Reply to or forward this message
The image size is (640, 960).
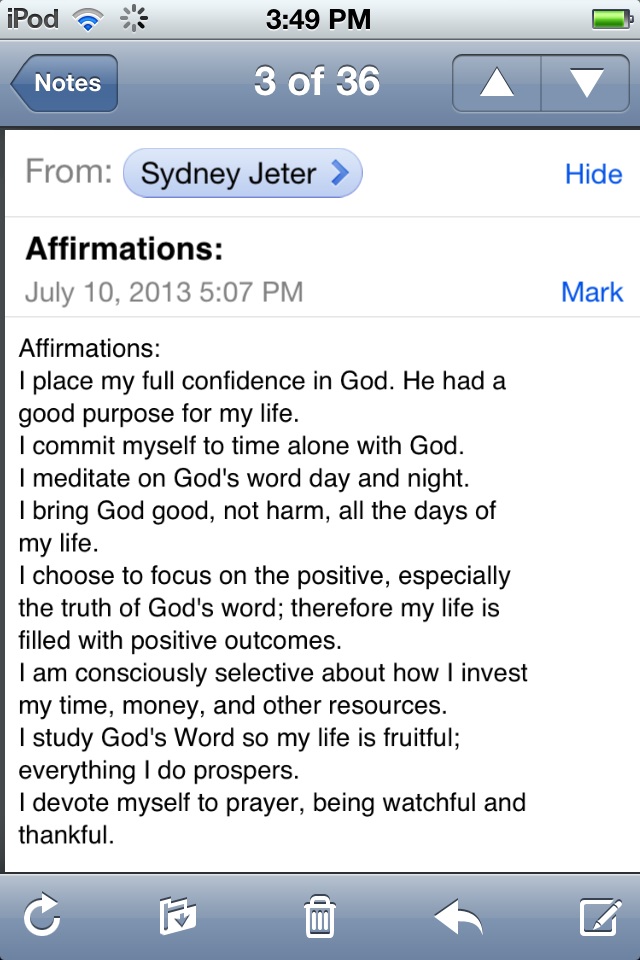tap(459, 916)
